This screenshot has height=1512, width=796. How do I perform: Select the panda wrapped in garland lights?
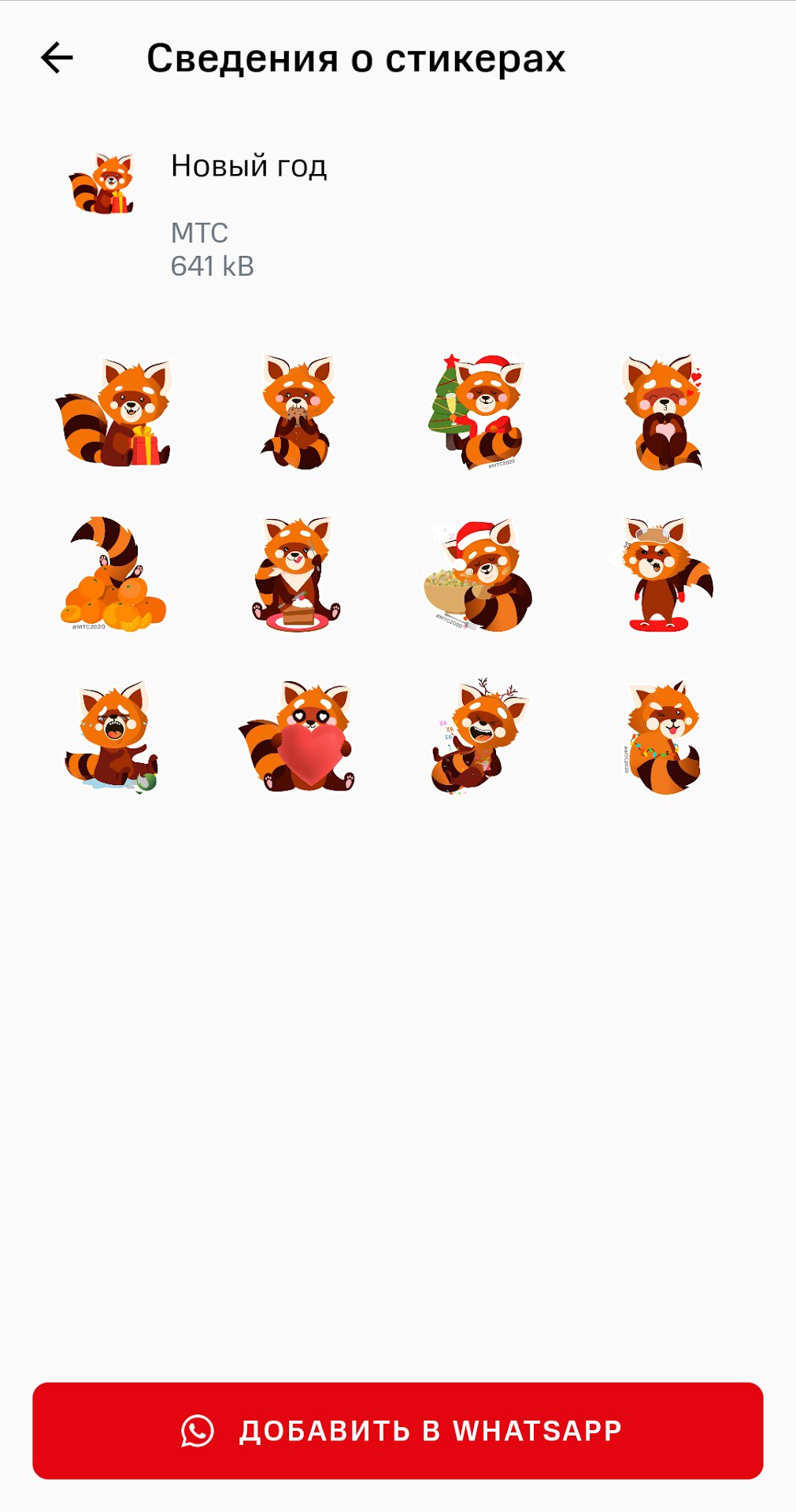pos(663,737)
